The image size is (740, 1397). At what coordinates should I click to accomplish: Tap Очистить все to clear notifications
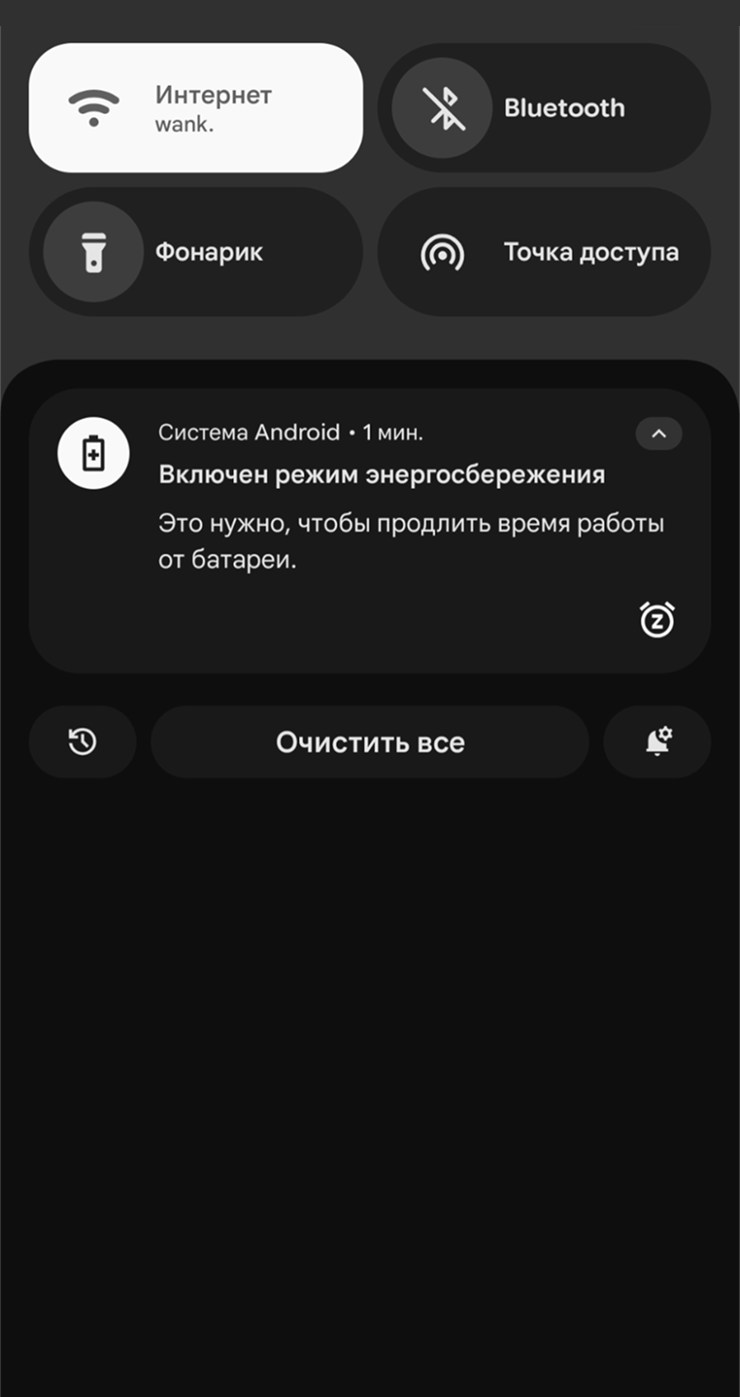[370, 742]
